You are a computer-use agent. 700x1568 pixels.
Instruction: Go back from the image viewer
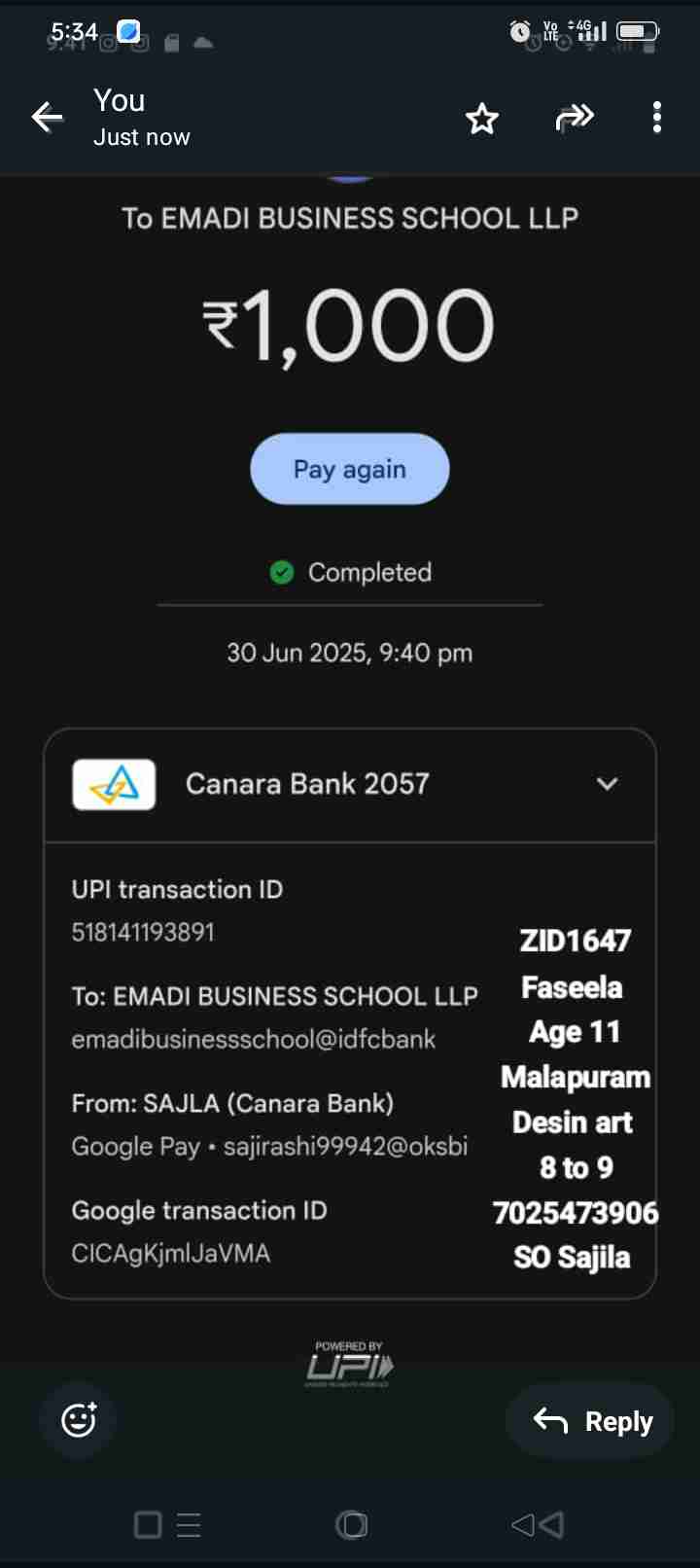click(47, 118)
